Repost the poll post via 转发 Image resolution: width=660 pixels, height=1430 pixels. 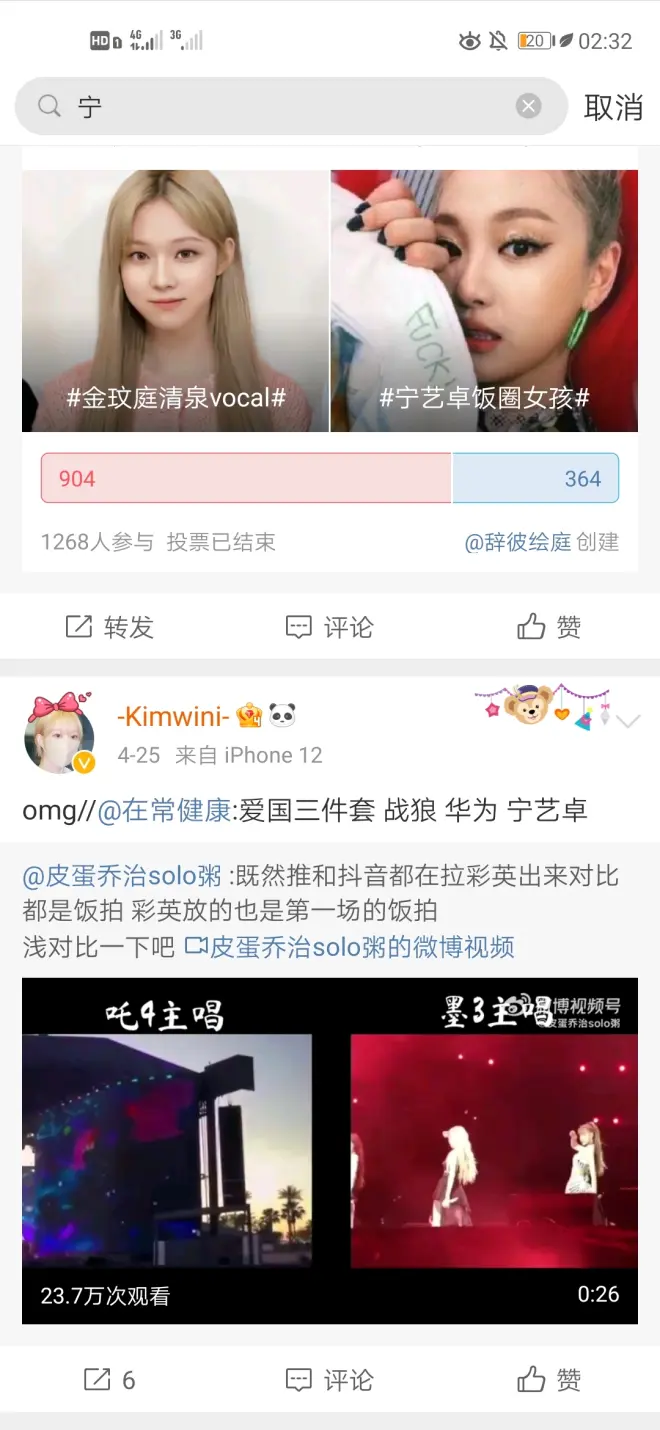109,627
